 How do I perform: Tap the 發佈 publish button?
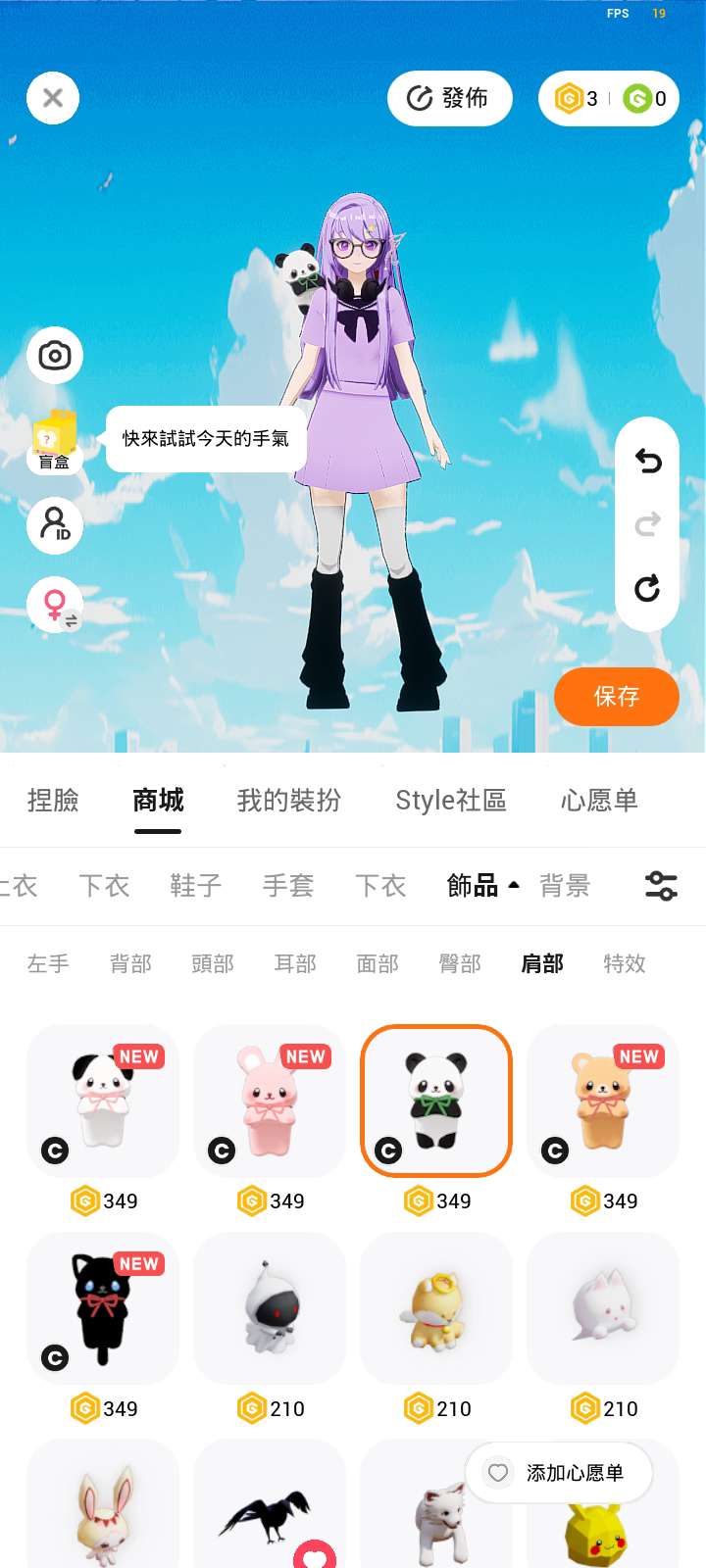click(450, 98)
